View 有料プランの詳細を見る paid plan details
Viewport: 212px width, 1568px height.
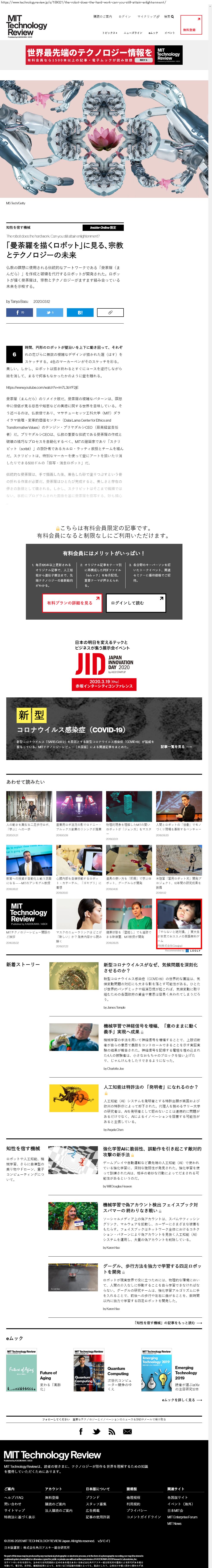(72, 603)
